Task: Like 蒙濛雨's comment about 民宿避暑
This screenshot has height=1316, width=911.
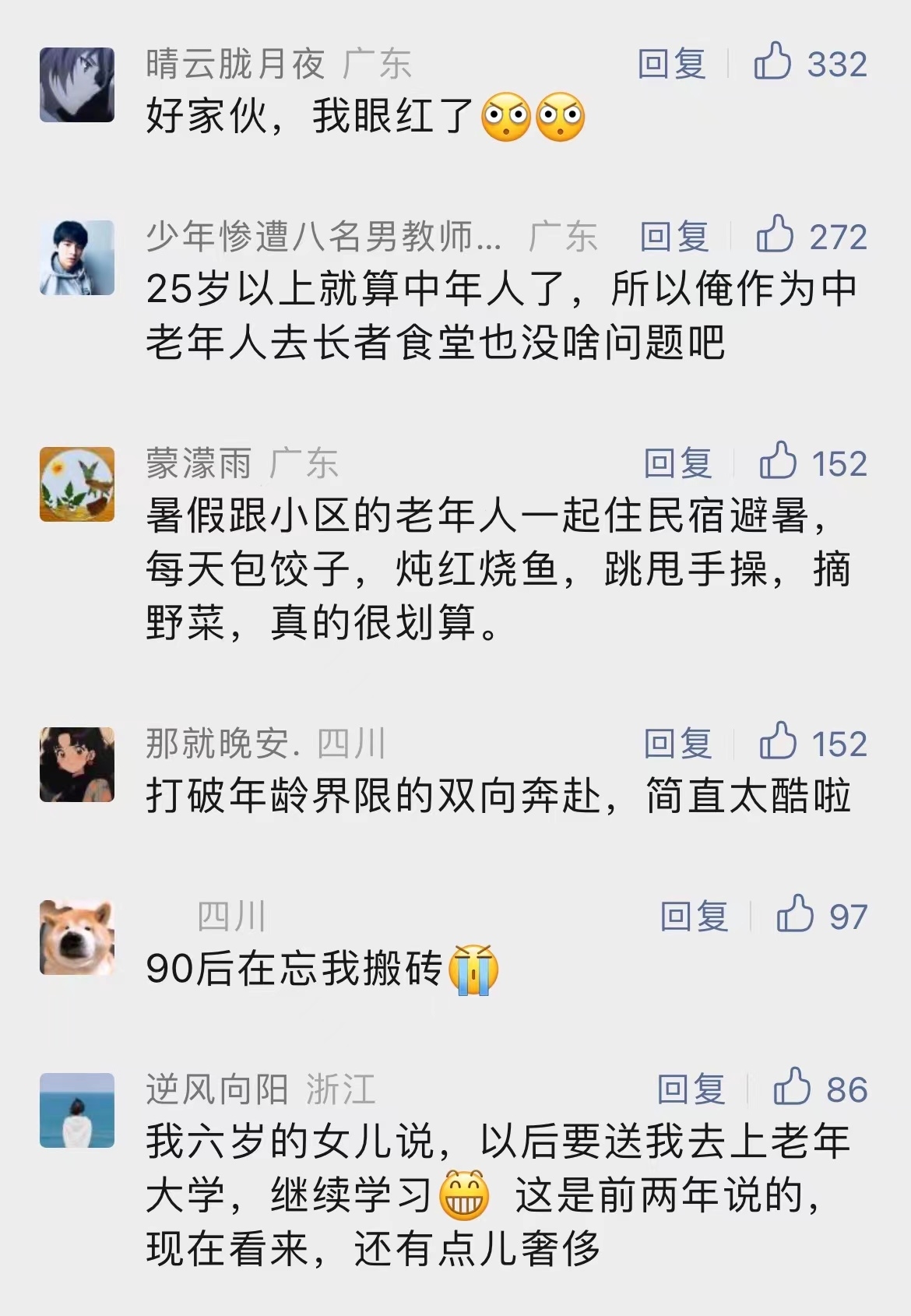Action: coord(778,462)
